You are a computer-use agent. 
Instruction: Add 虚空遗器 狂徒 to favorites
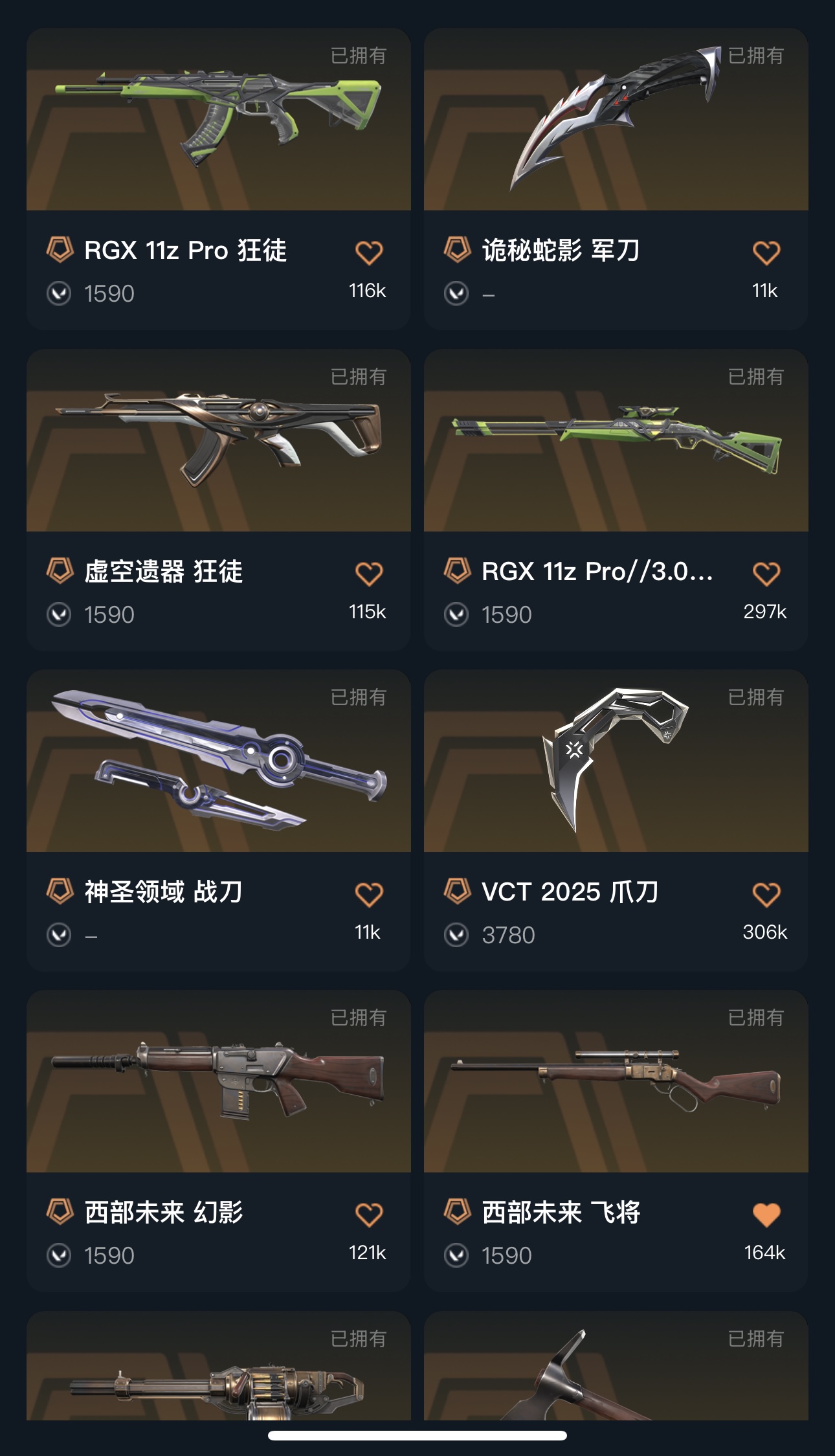tap(369, 574)
